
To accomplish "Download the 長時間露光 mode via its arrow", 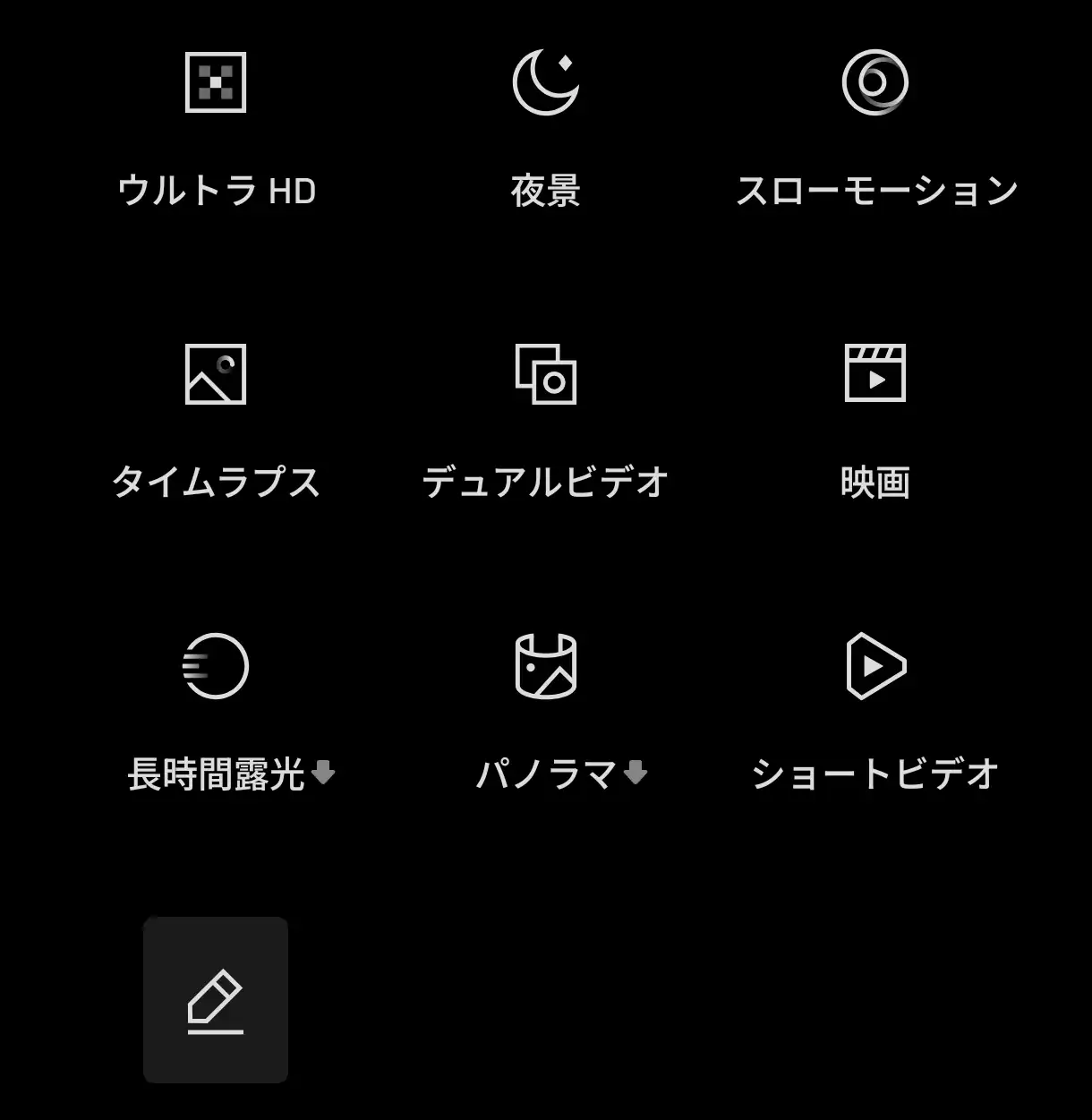I will (326, 774).
